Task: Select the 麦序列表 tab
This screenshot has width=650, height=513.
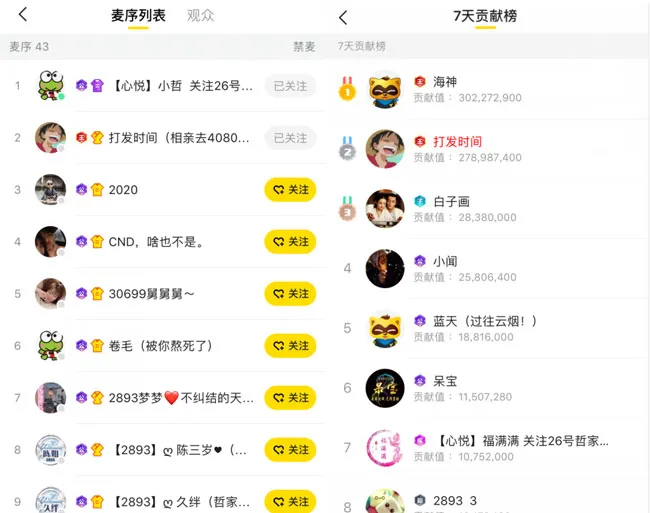Action: pyautogui.click(x=138, y=16)
